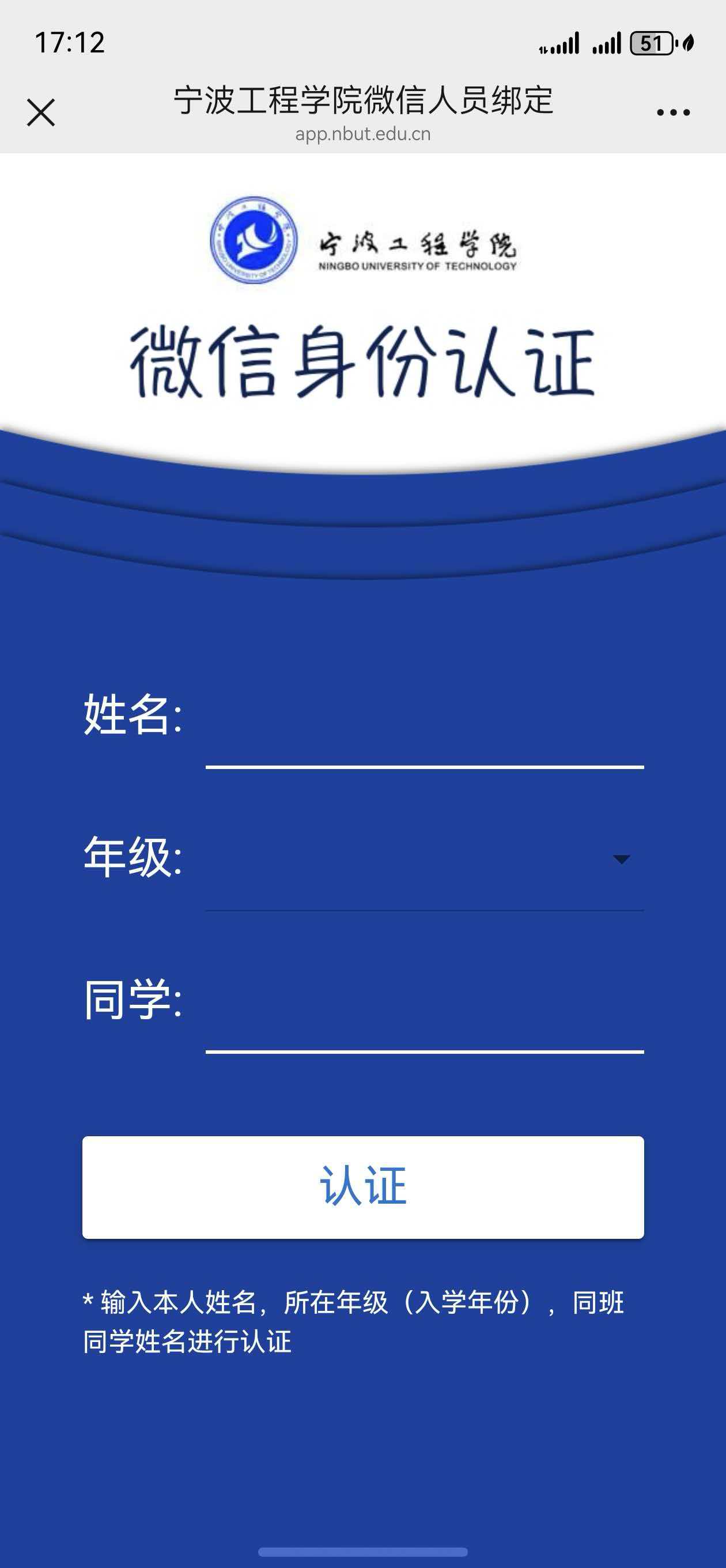The width and height of the screenshot is (726, 1568).
Task: Open the three-dot more options menu
Action: coord(673,112)
